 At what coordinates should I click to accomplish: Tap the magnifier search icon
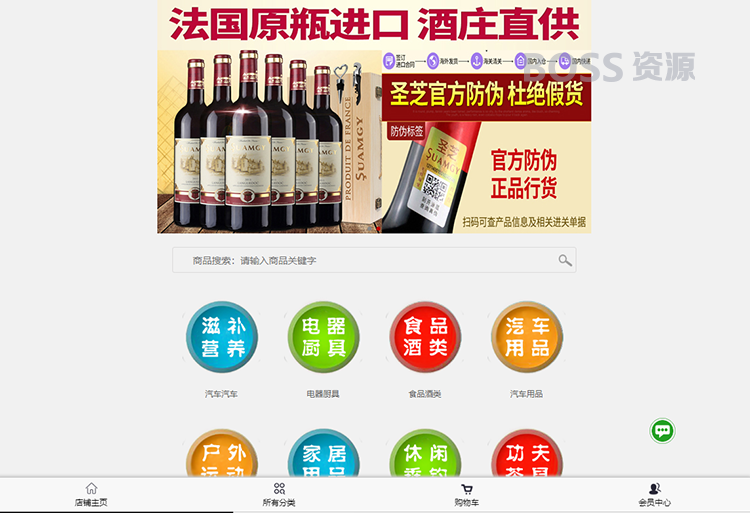click(x=565, y=260)
